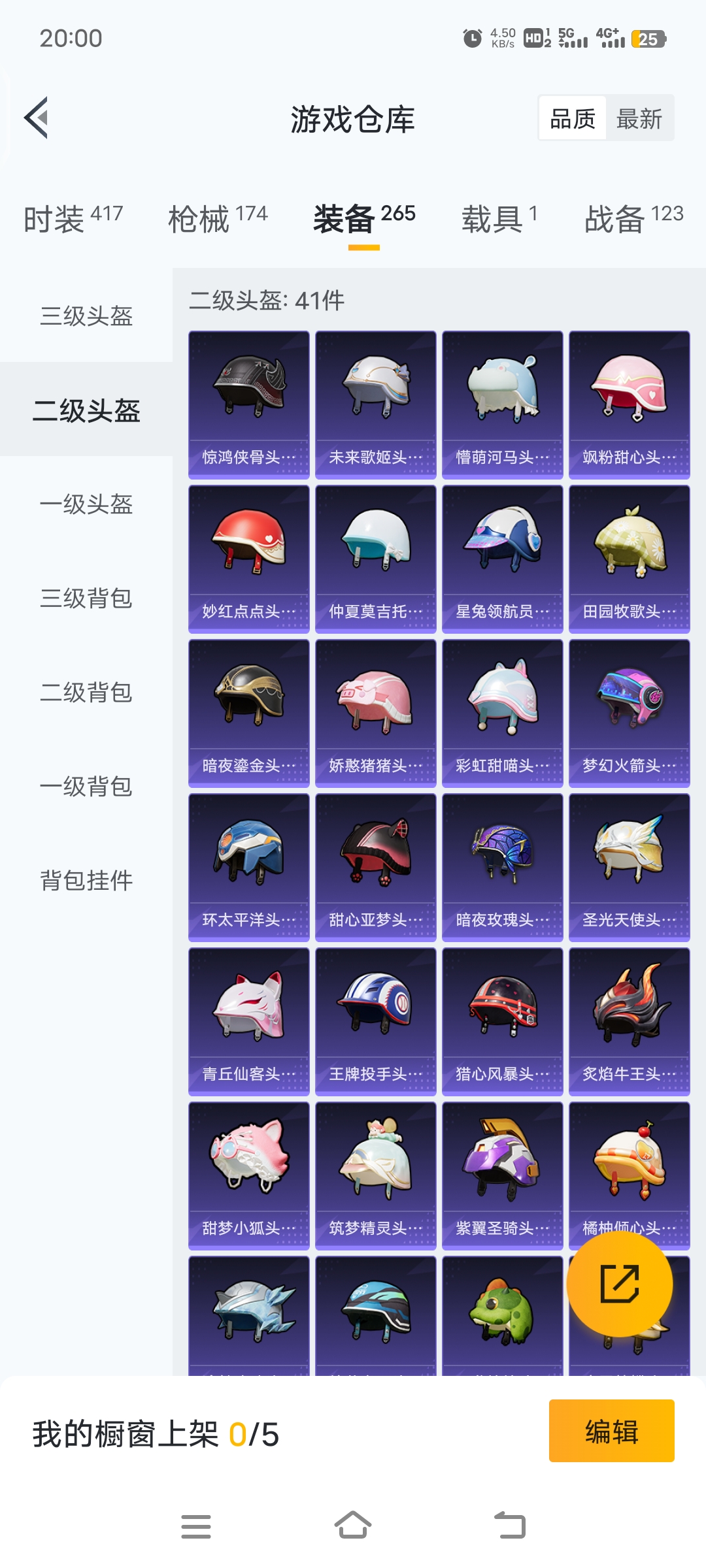706x1568 pixels.
Task: Sort items by 最新
Action: pos(639,119)
